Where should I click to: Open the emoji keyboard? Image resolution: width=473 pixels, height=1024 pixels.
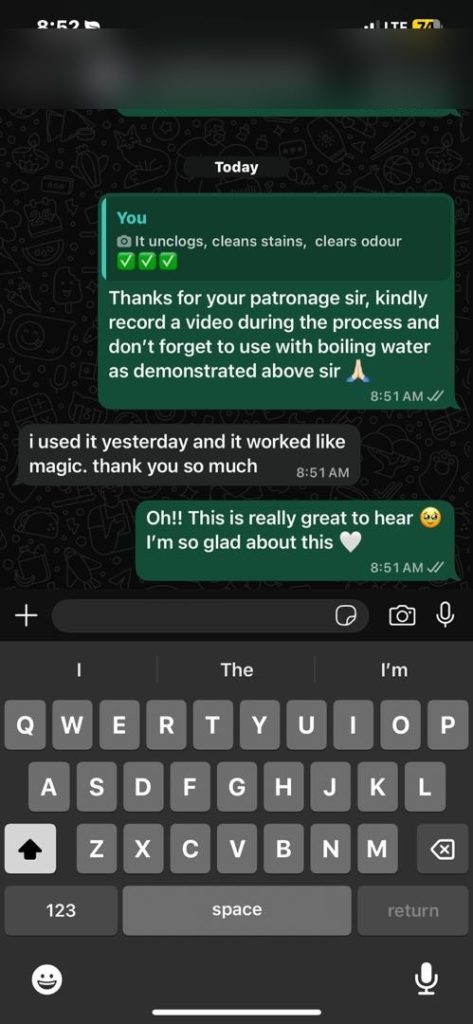pyautogui.click(x=47, y=980)
